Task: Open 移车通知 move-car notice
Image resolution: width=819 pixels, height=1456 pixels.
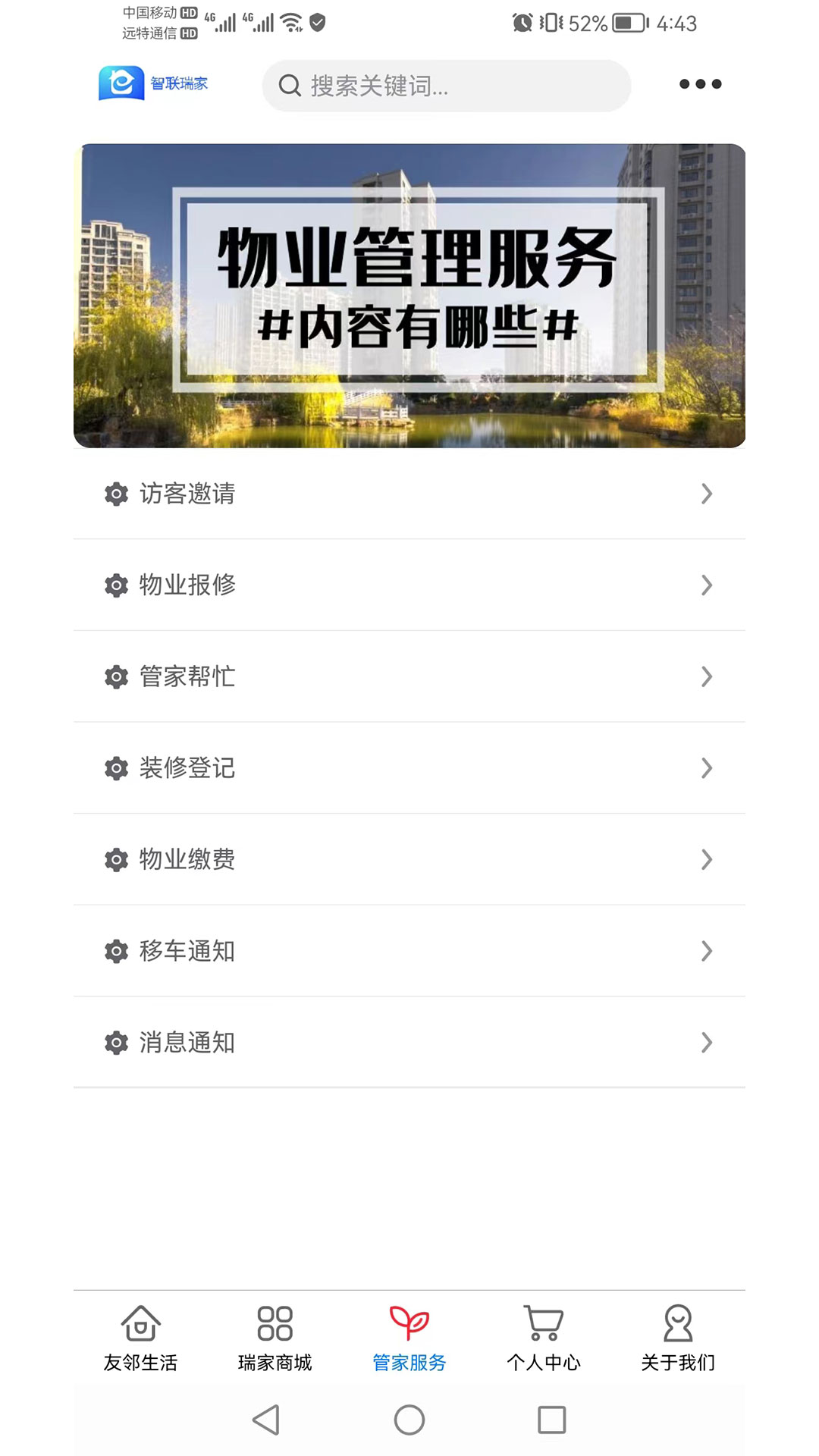Action: (x=409, y=951)
